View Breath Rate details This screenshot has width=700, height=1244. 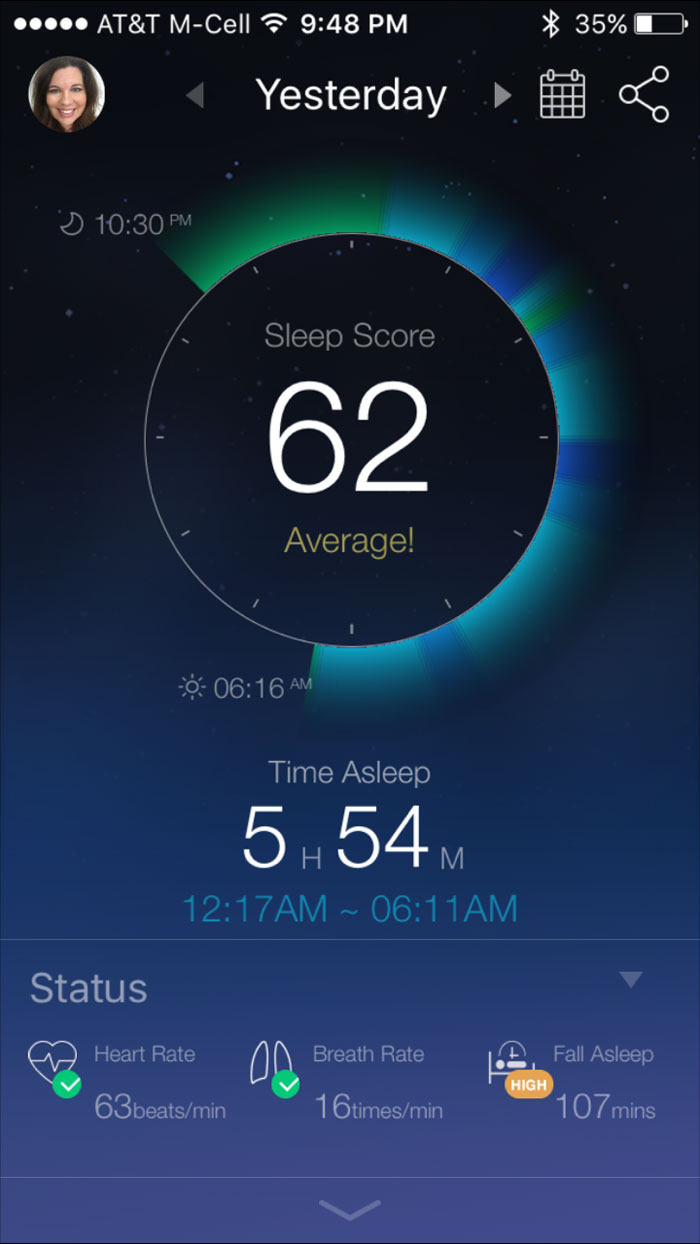click(x=345, y=1081)
